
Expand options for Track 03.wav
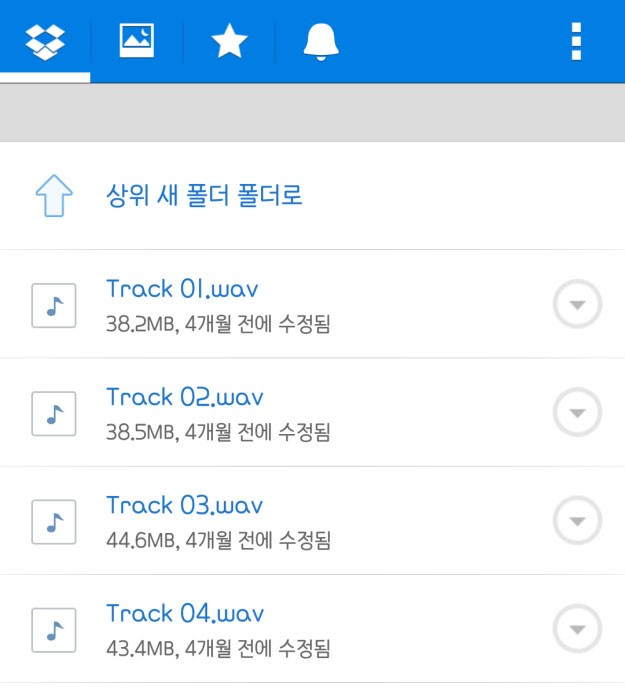pos(577,521)
